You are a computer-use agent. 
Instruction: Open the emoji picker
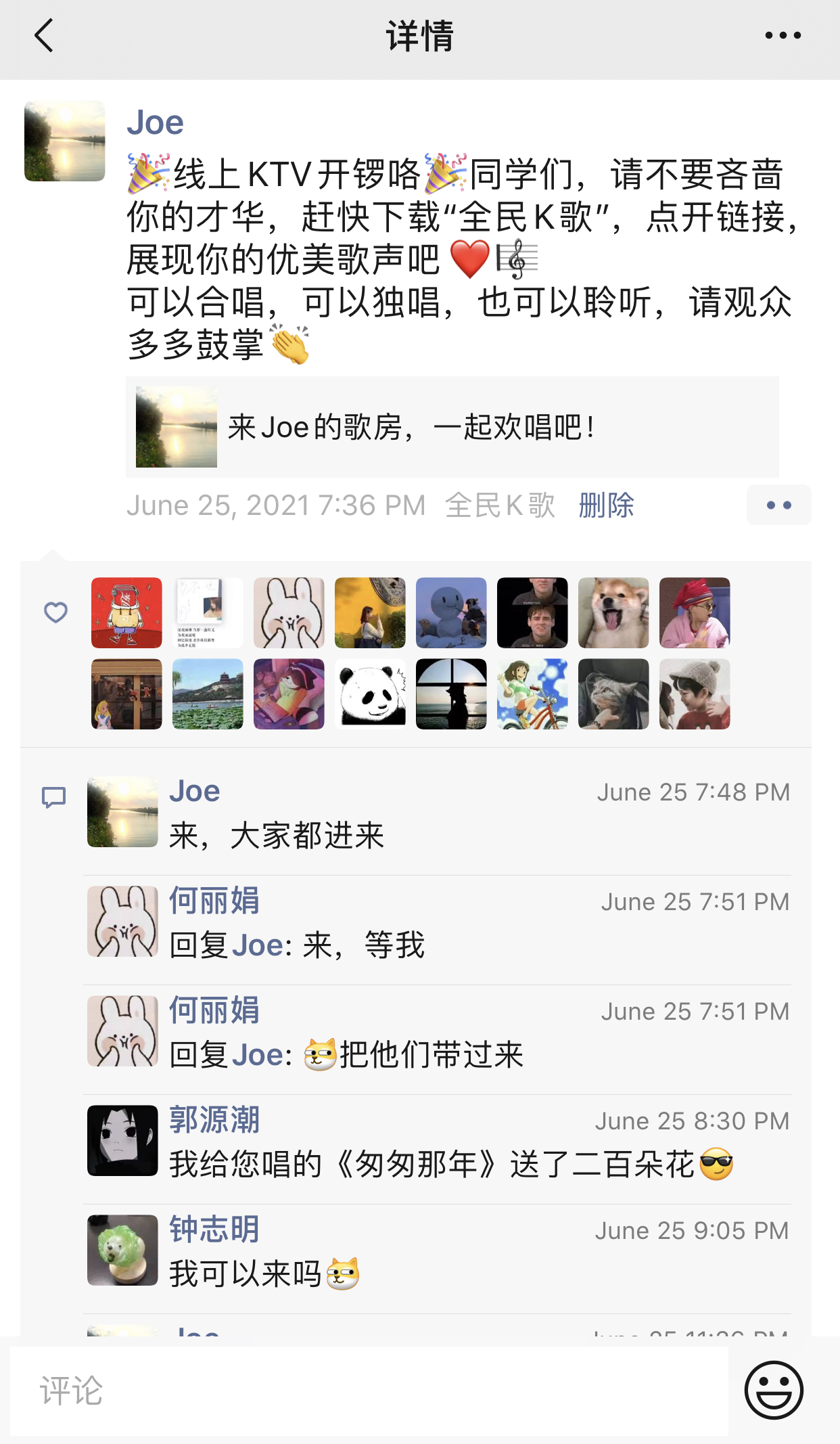pos(774,1391)
